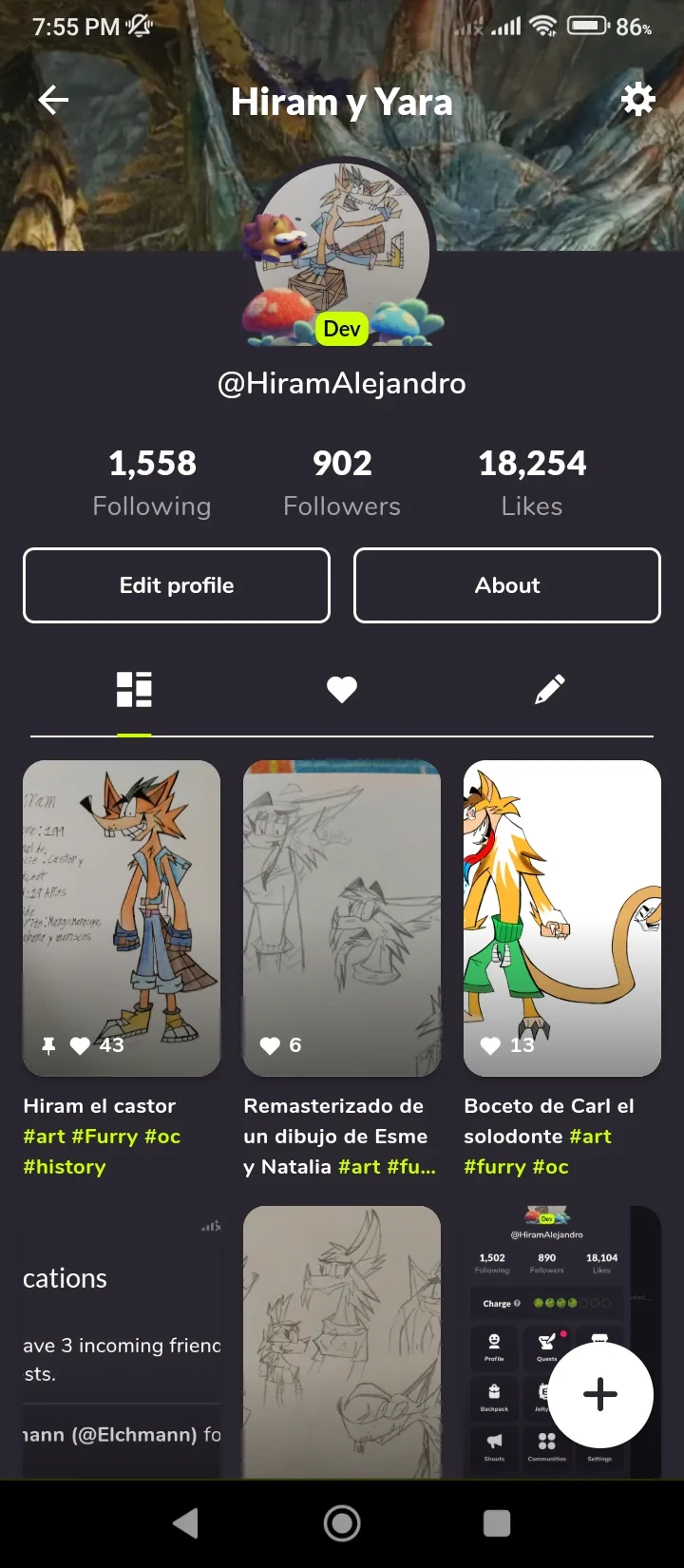Switch to the pencil drafts tab
Screen dimensions: 684x1568
[x=549, y=690]
